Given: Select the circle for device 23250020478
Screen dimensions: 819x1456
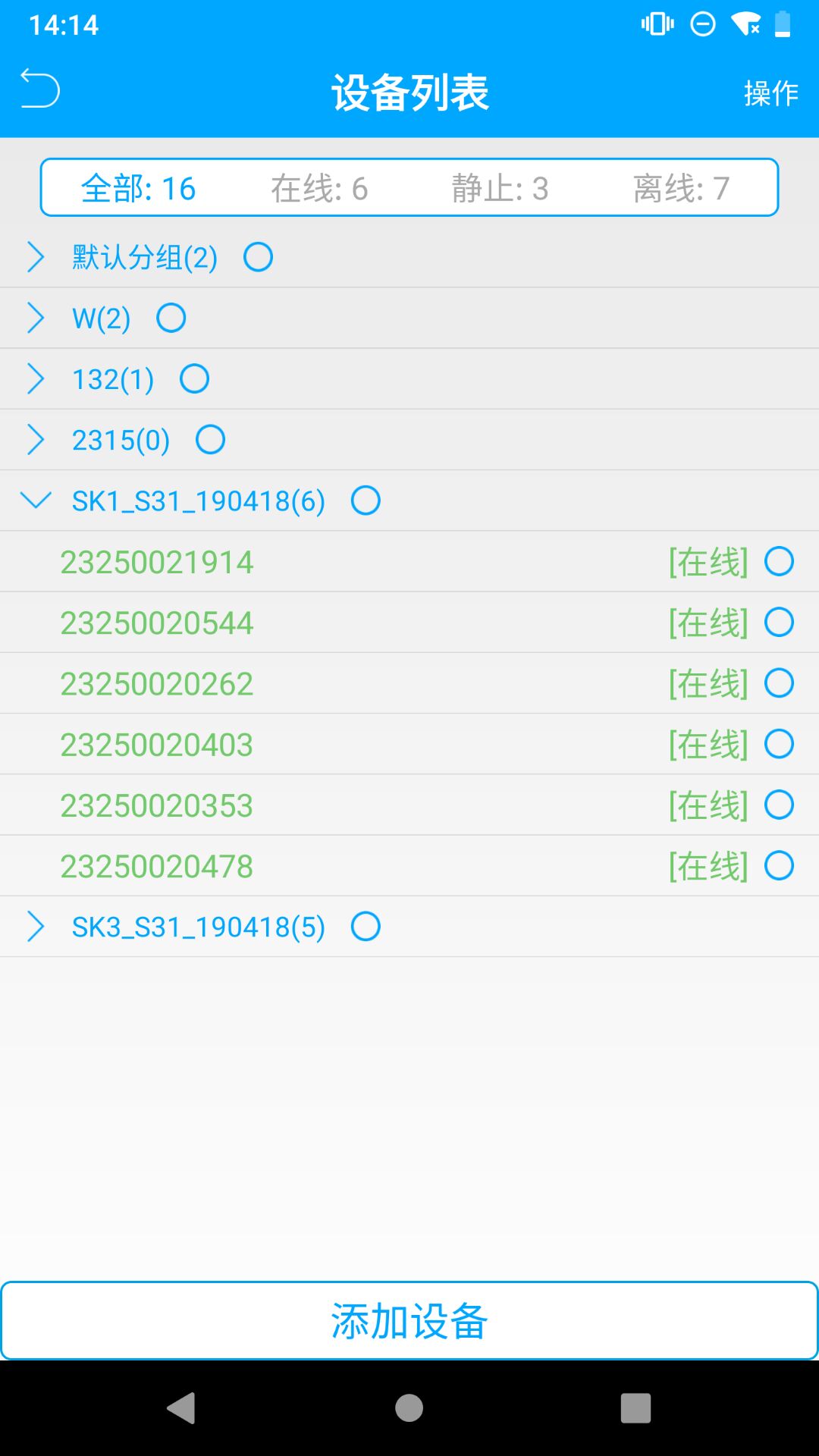Looking at the screenshot, I should tap(779, 865).
